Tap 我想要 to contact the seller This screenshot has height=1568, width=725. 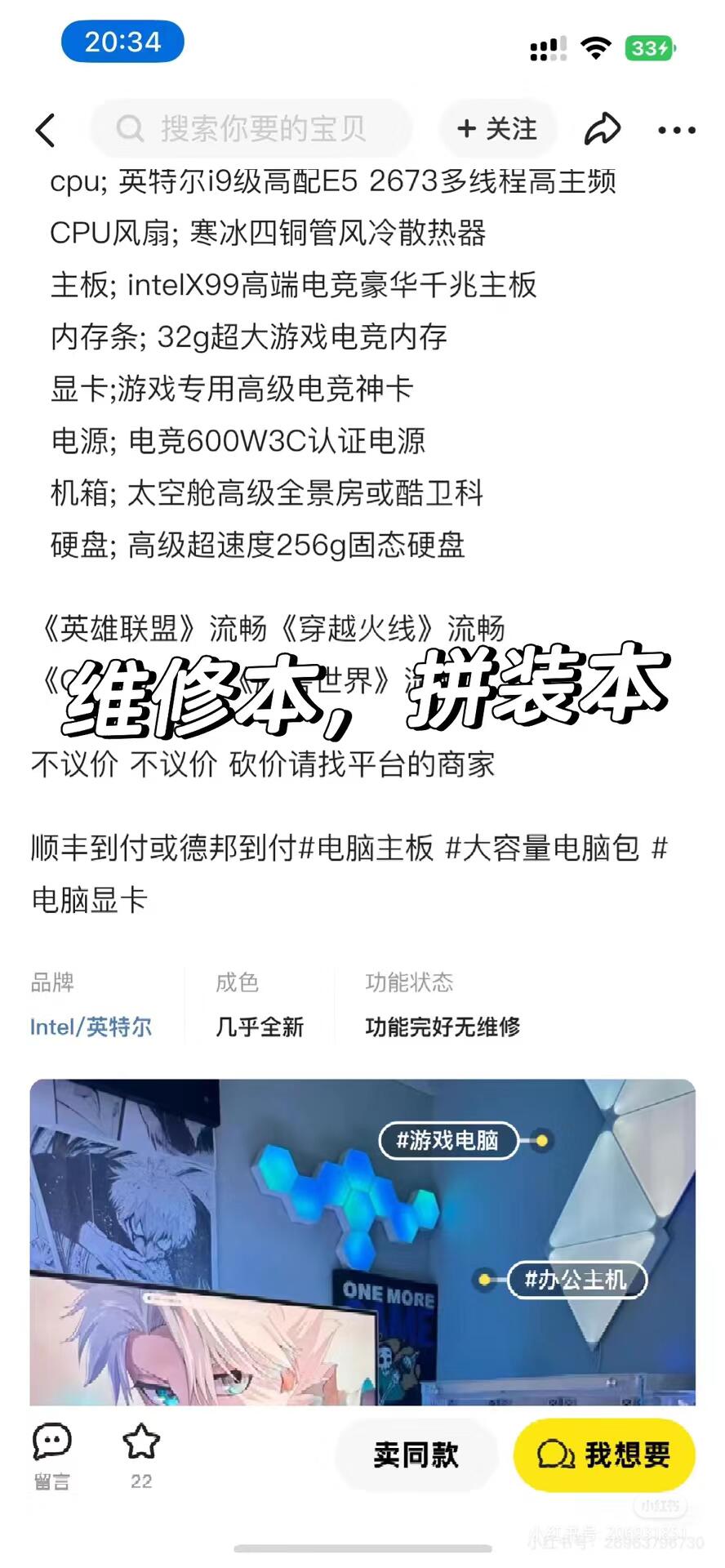604,1454
